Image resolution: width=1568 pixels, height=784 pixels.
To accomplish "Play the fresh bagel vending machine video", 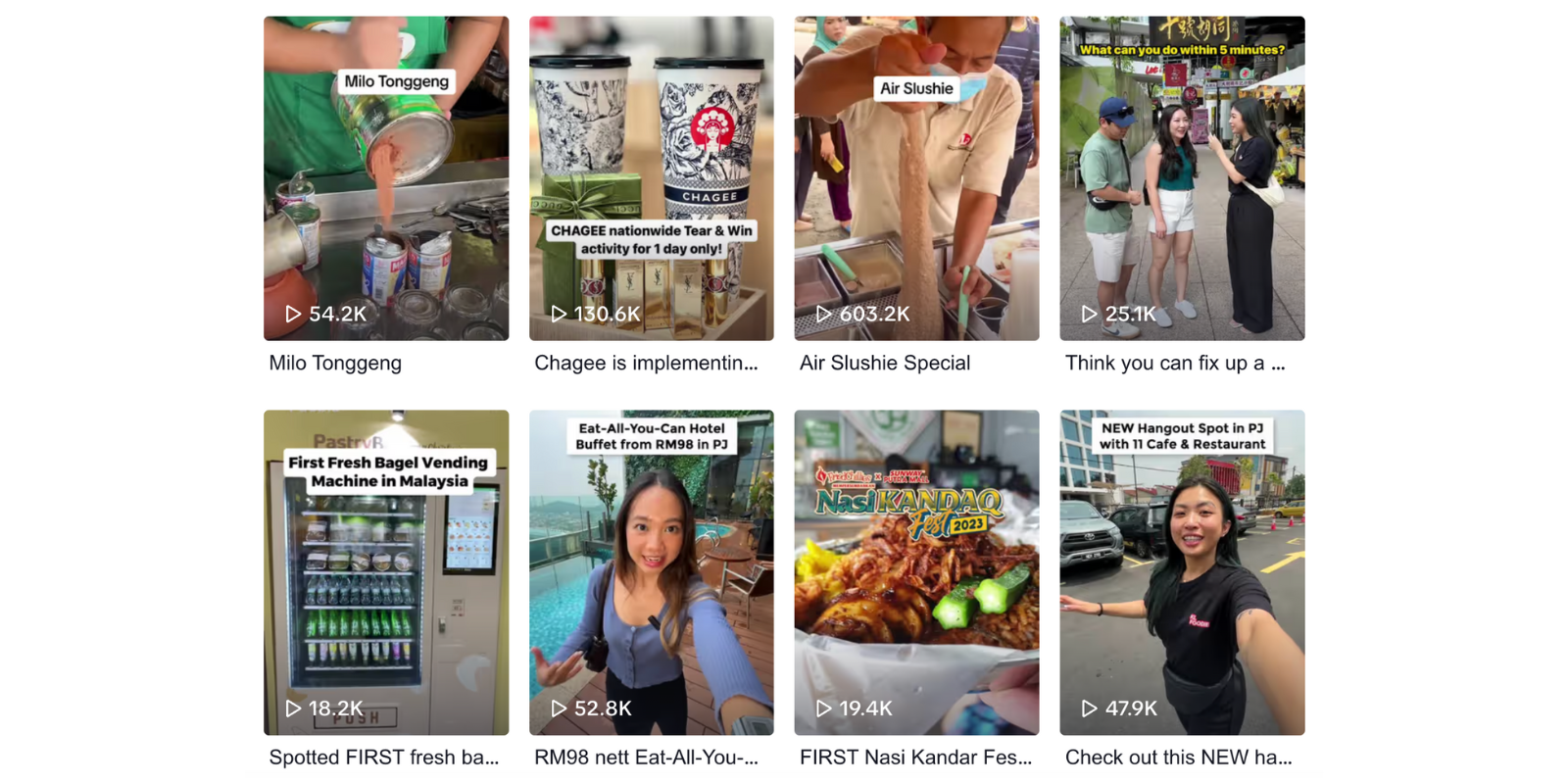I will (x=386, y=572).
